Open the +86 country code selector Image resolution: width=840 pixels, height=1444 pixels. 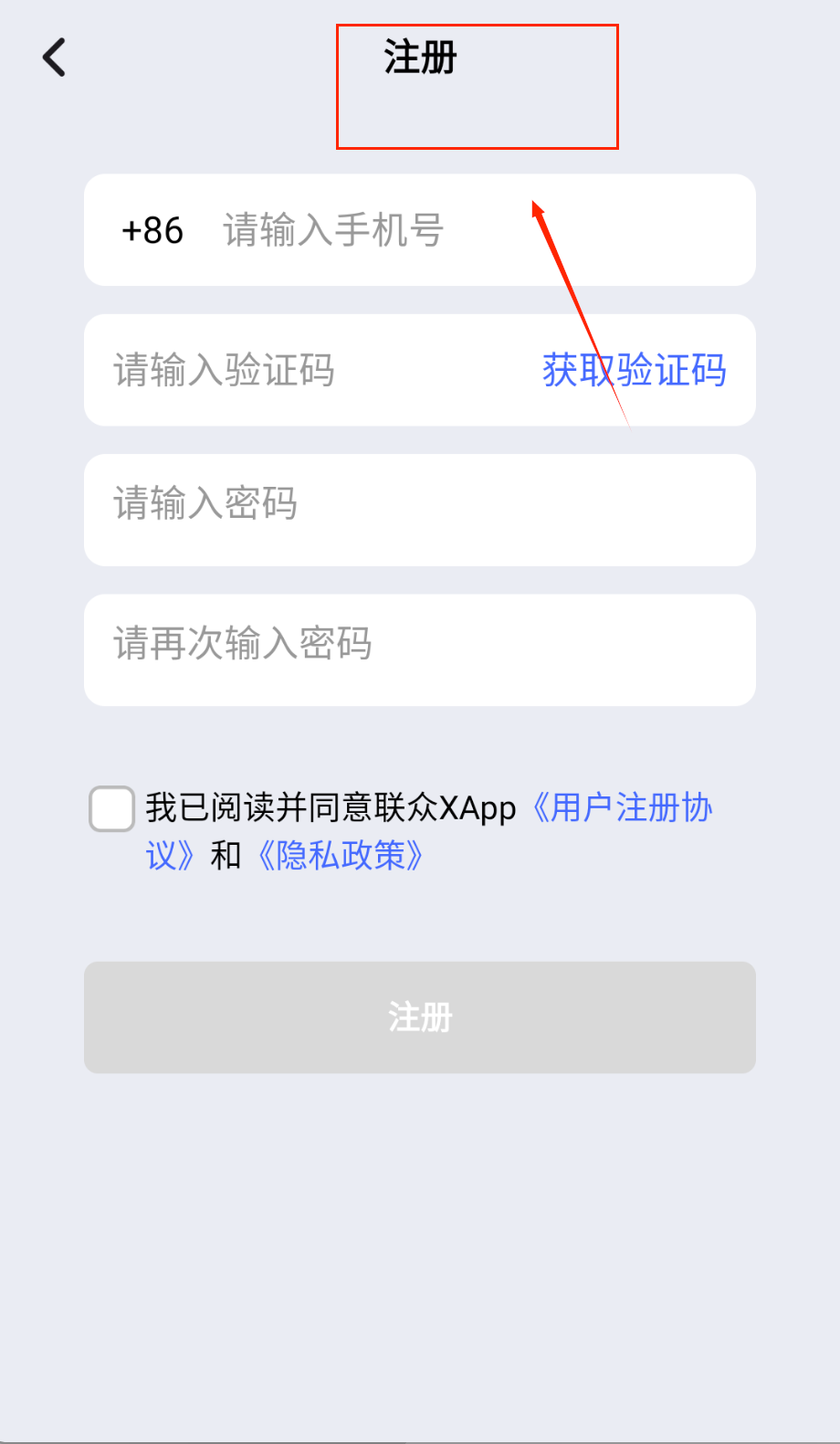pyautogui.click(x=152, y=230)
